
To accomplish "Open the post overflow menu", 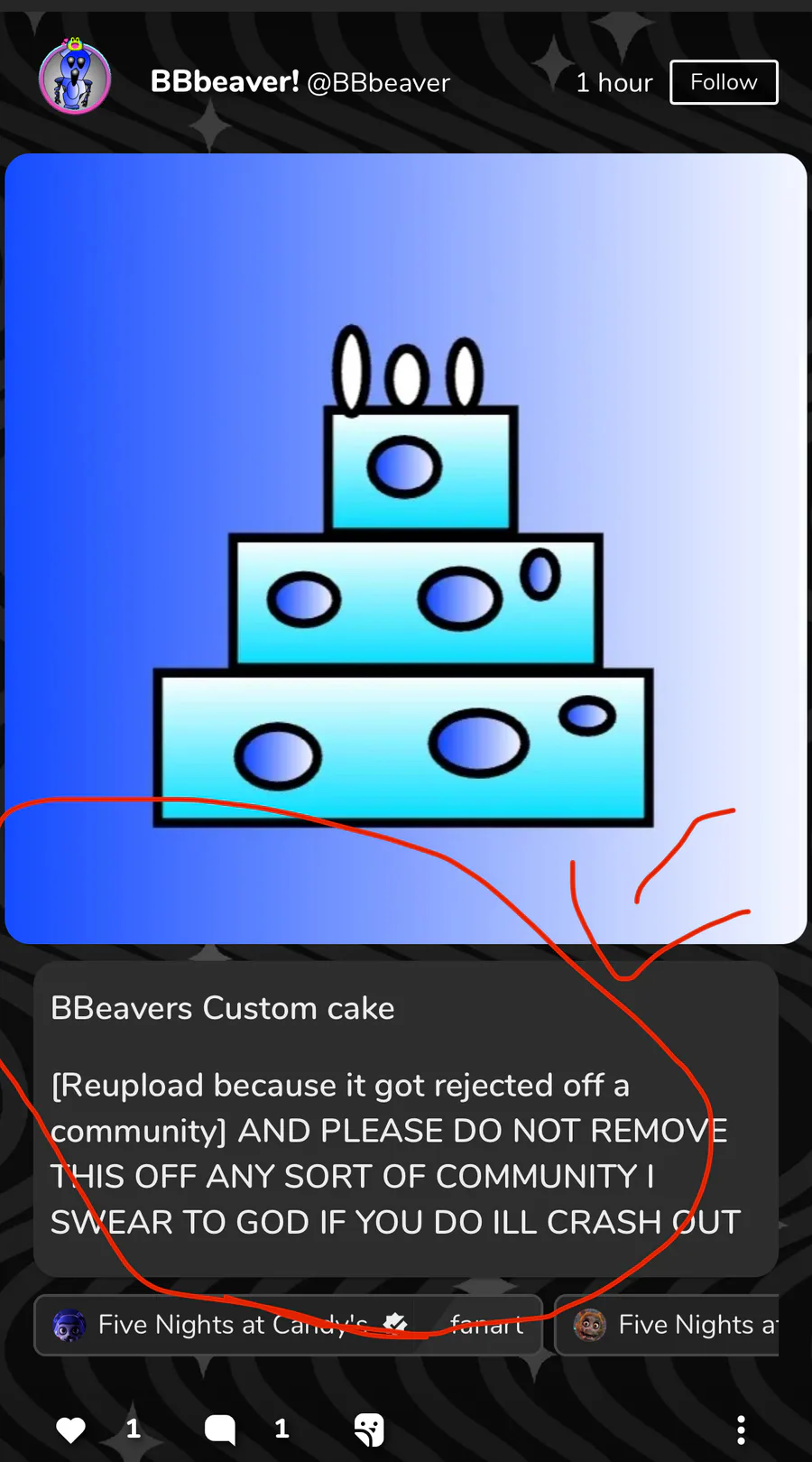I will [x=741, y=1430].
